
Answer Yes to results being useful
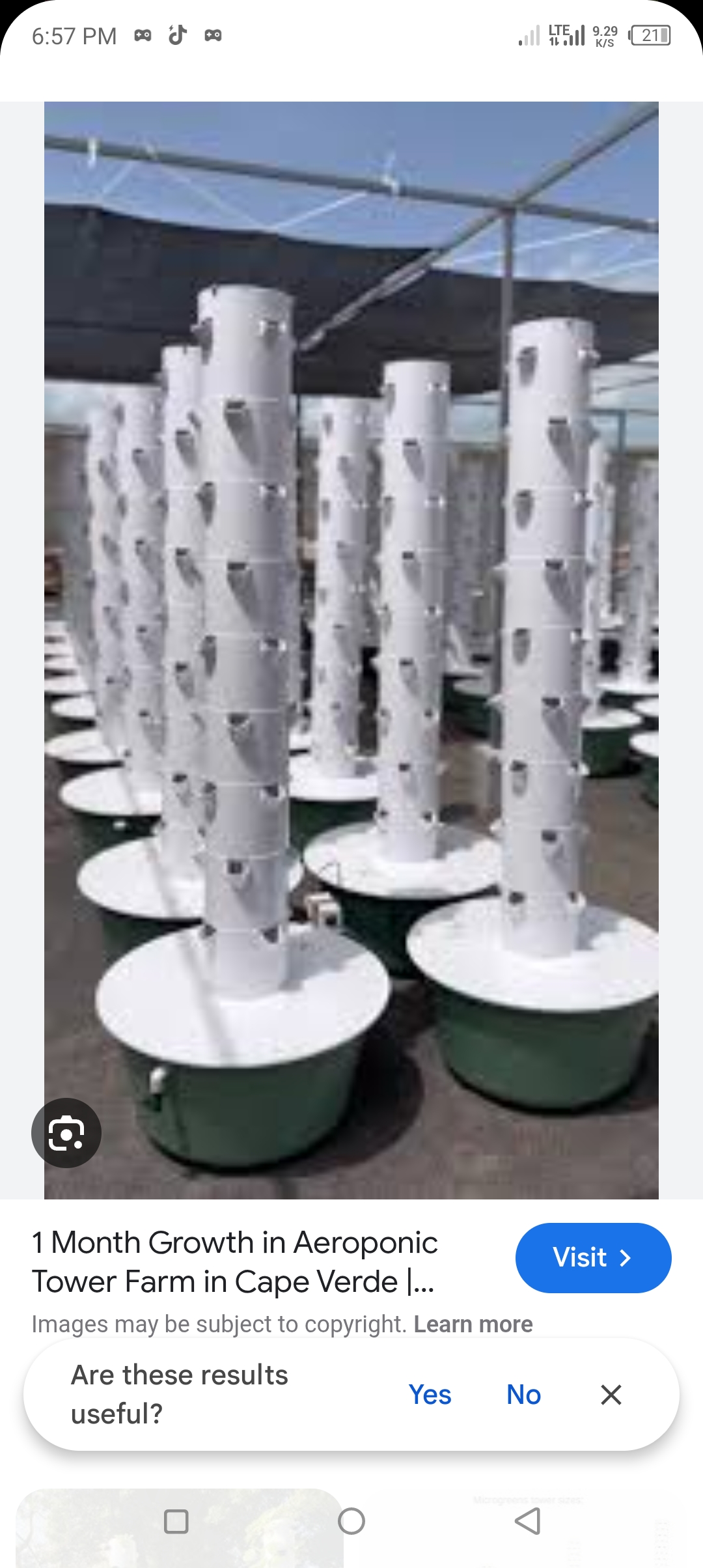[430, 1394]
